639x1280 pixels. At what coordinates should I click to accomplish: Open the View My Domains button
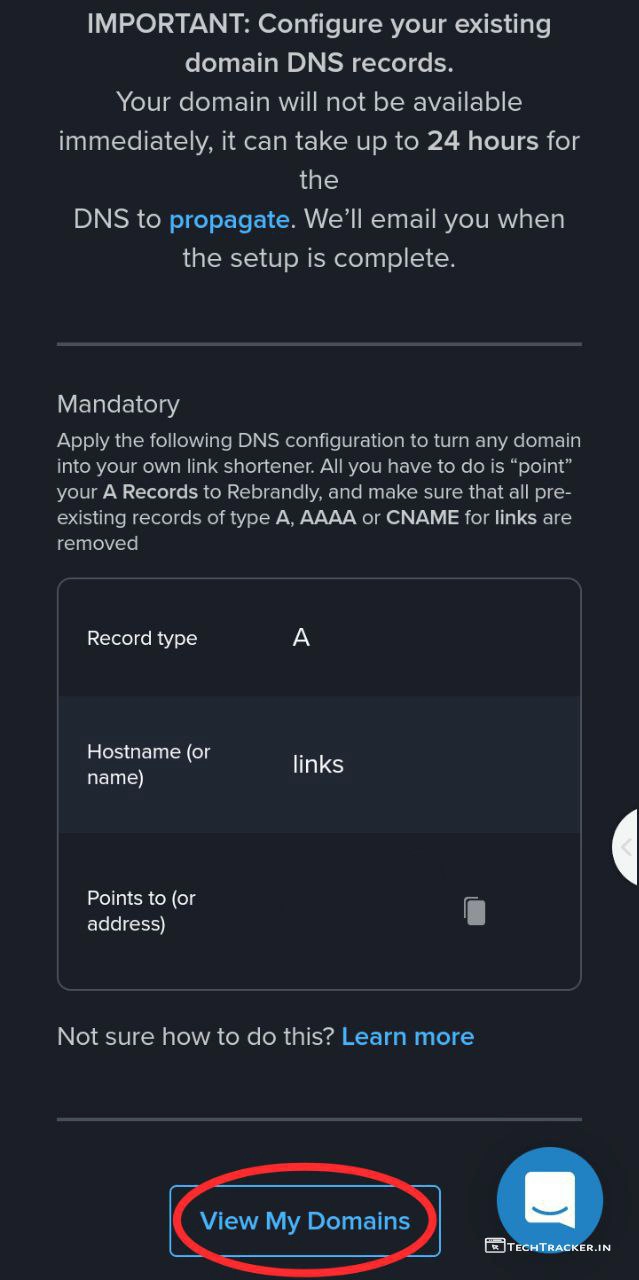[305, 1221]
